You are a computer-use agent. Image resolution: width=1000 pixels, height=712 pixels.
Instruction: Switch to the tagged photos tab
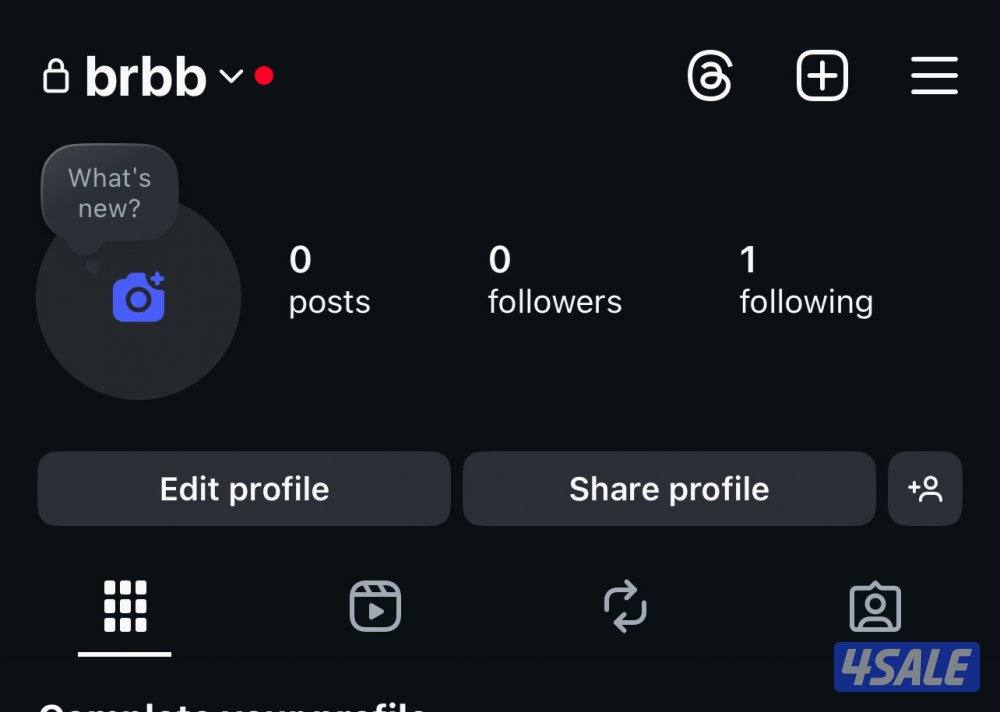click(x=875, y=606)
